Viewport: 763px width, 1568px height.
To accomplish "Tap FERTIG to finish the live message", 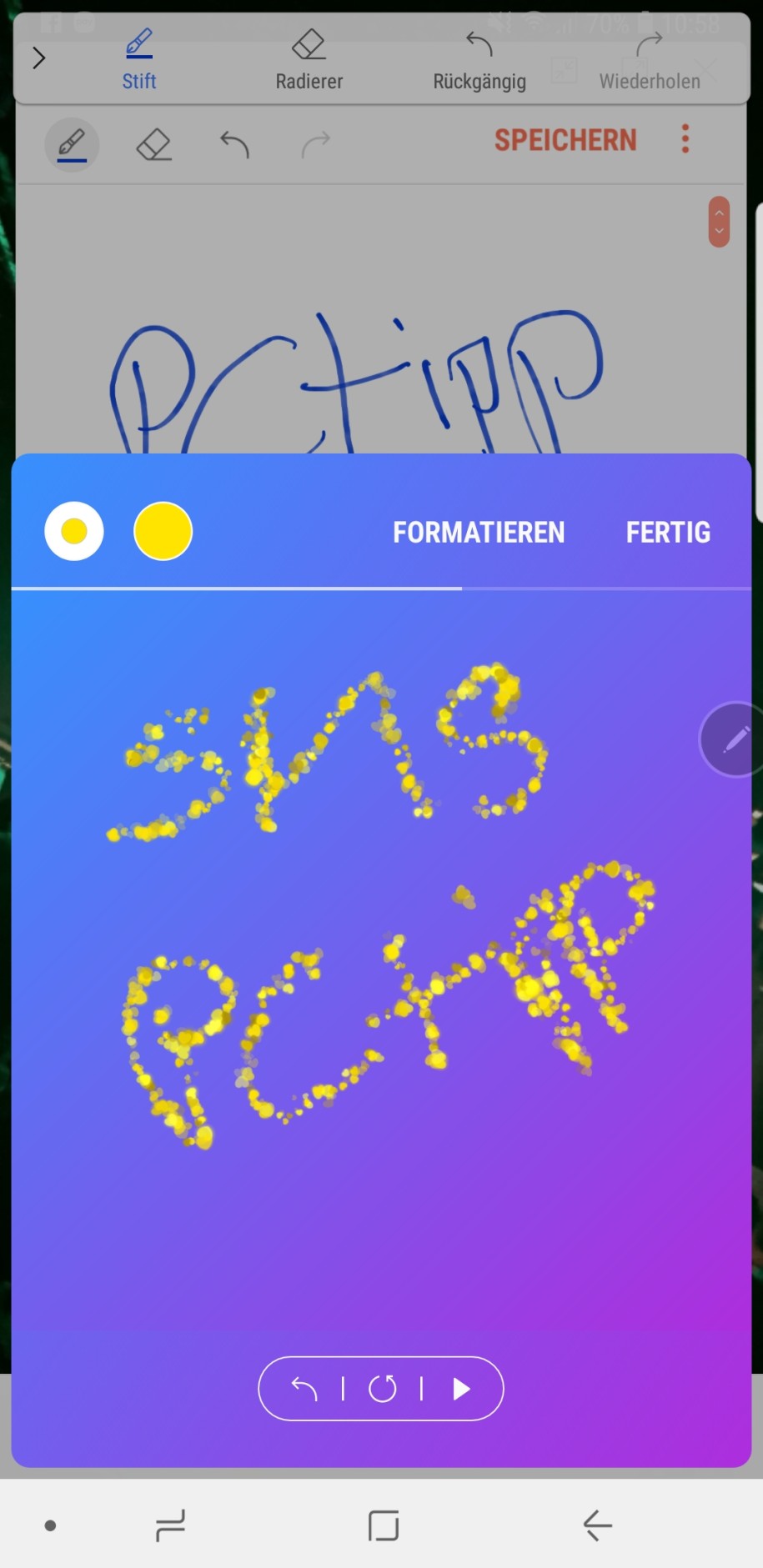I will (668, 532).
